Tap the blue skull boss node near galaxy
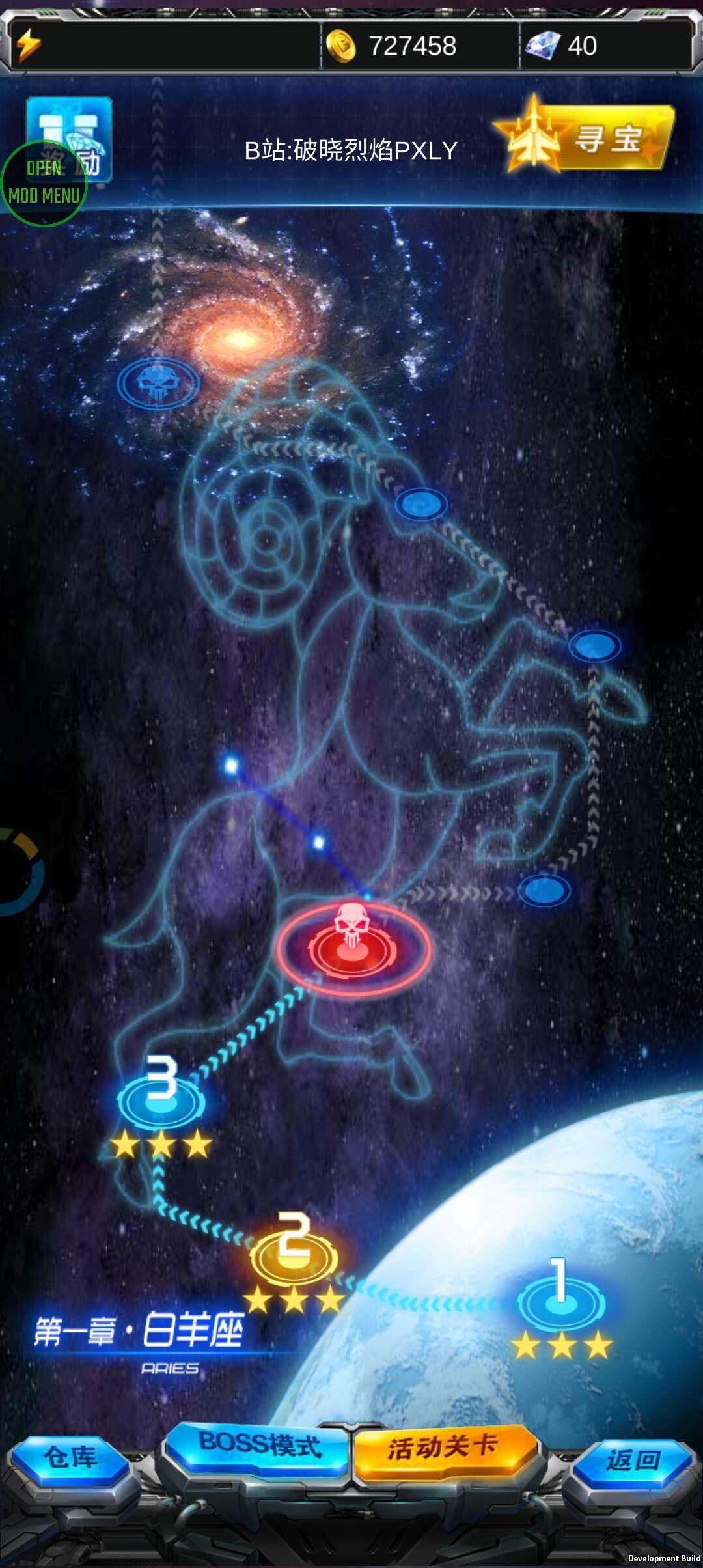Image resolution: width=703 pixels, height=1568 pixels. 158,383
